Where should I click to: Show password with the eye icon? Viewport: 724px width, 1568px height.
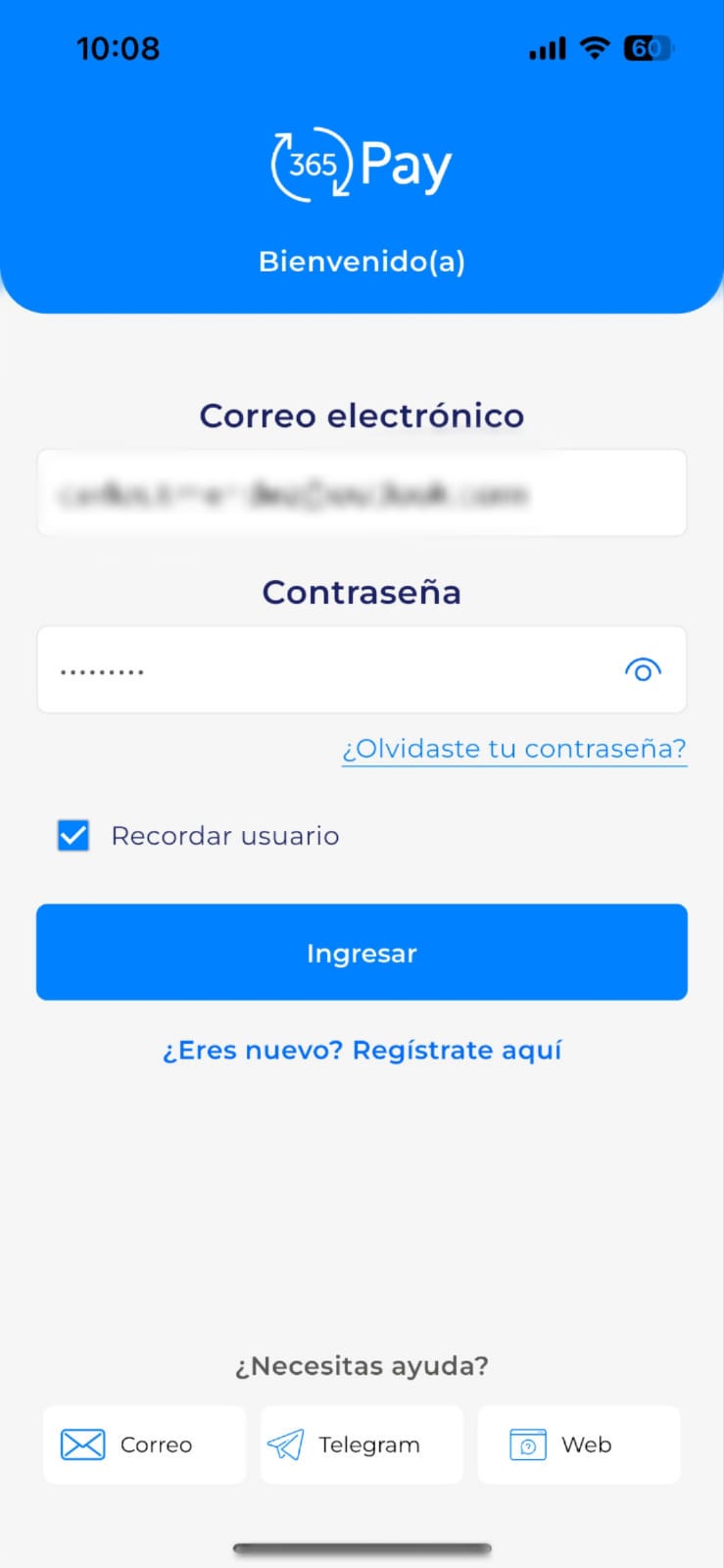tap(643, 670)
